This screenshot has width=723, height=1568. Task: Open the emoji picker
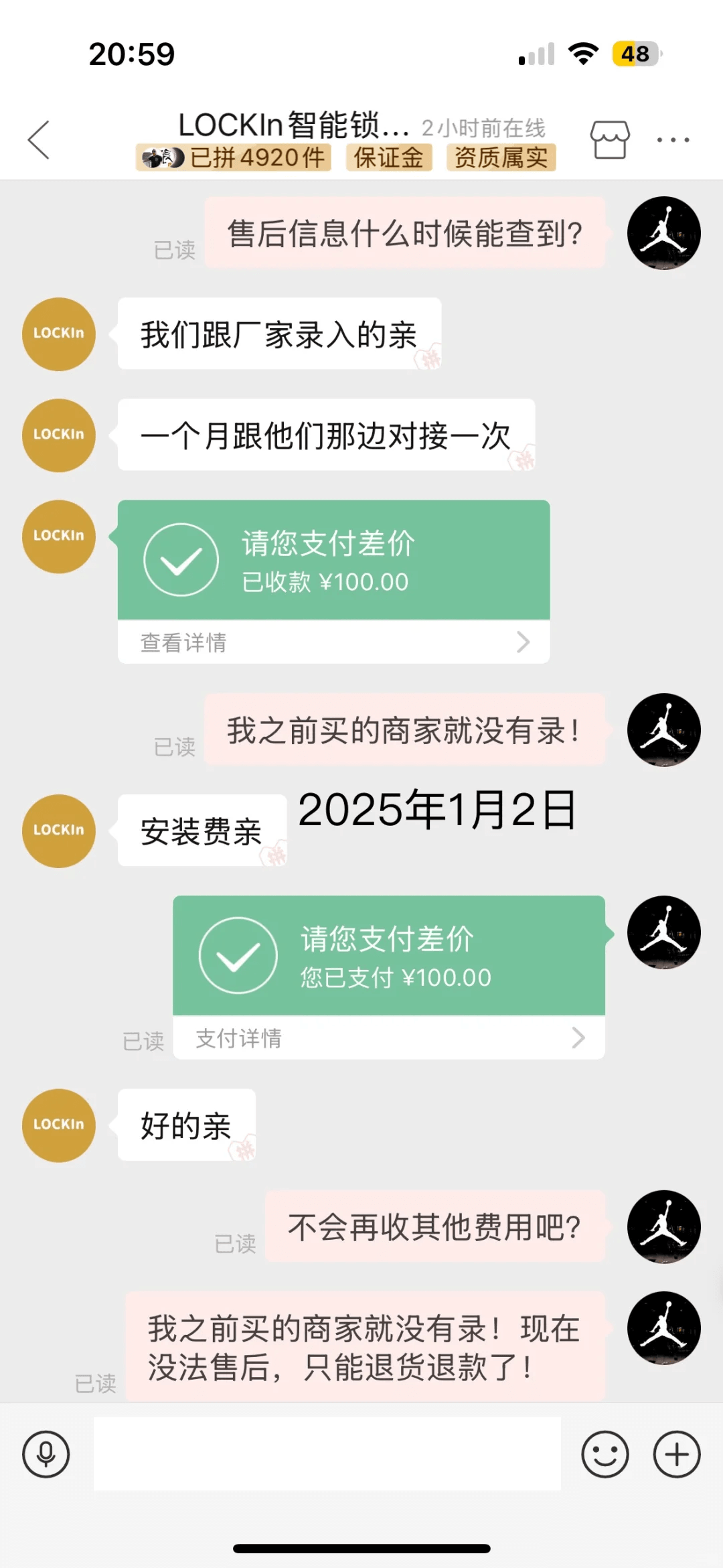tap(605, 1454)
